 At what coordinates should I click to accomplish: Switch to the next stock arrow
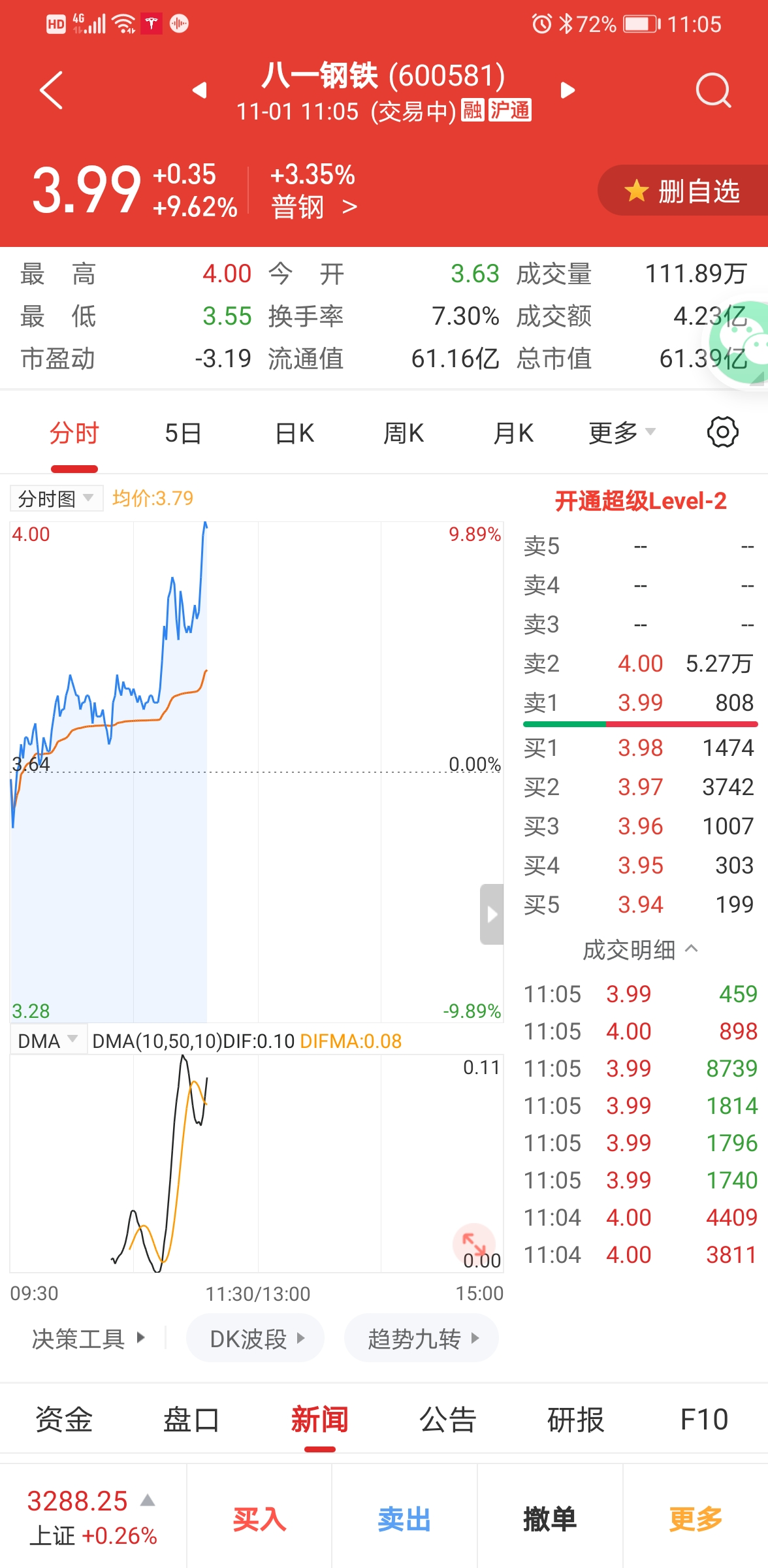pos(568,90)
